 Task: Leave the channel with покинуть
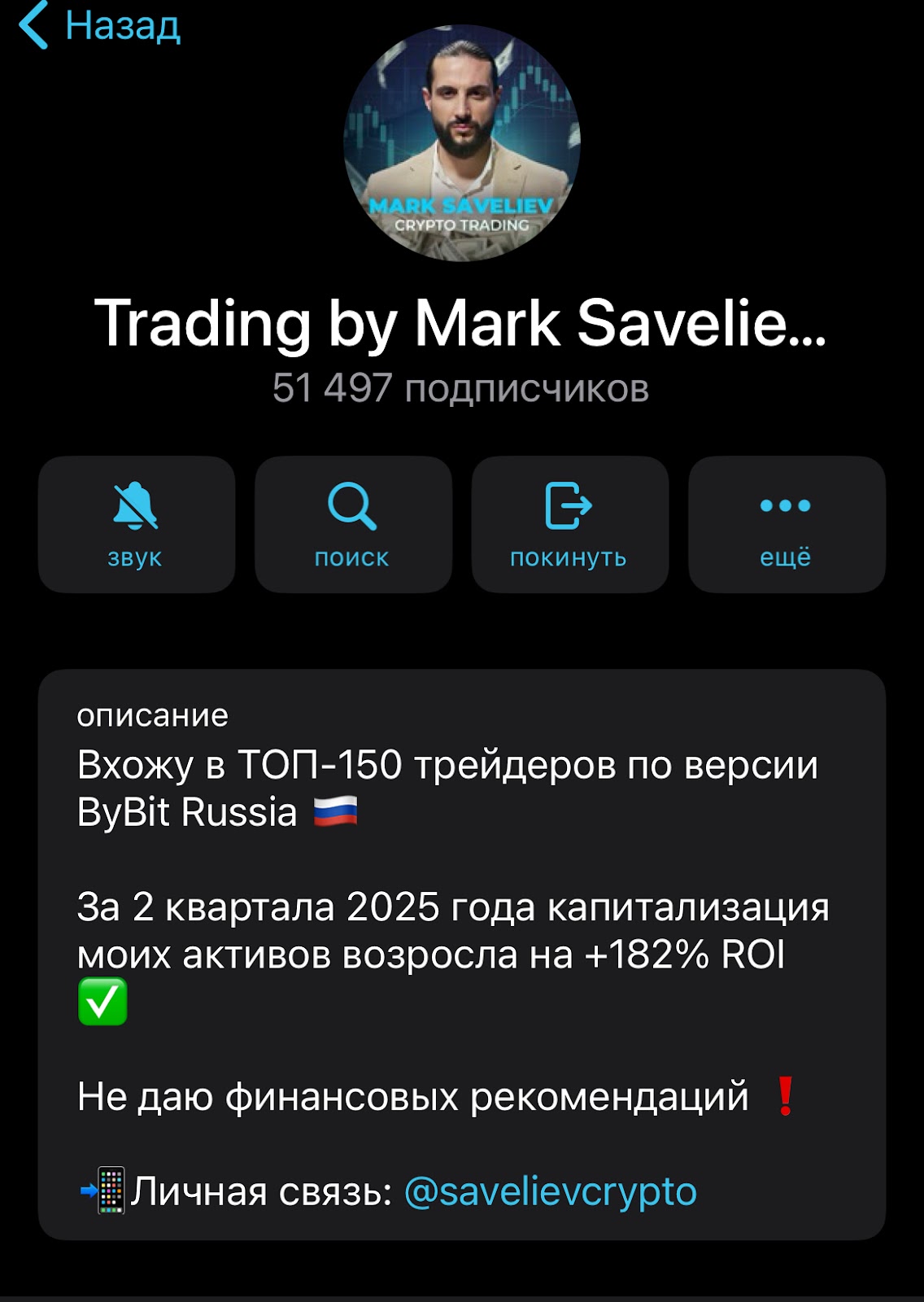pyautogui.click(x=569, y=524)
